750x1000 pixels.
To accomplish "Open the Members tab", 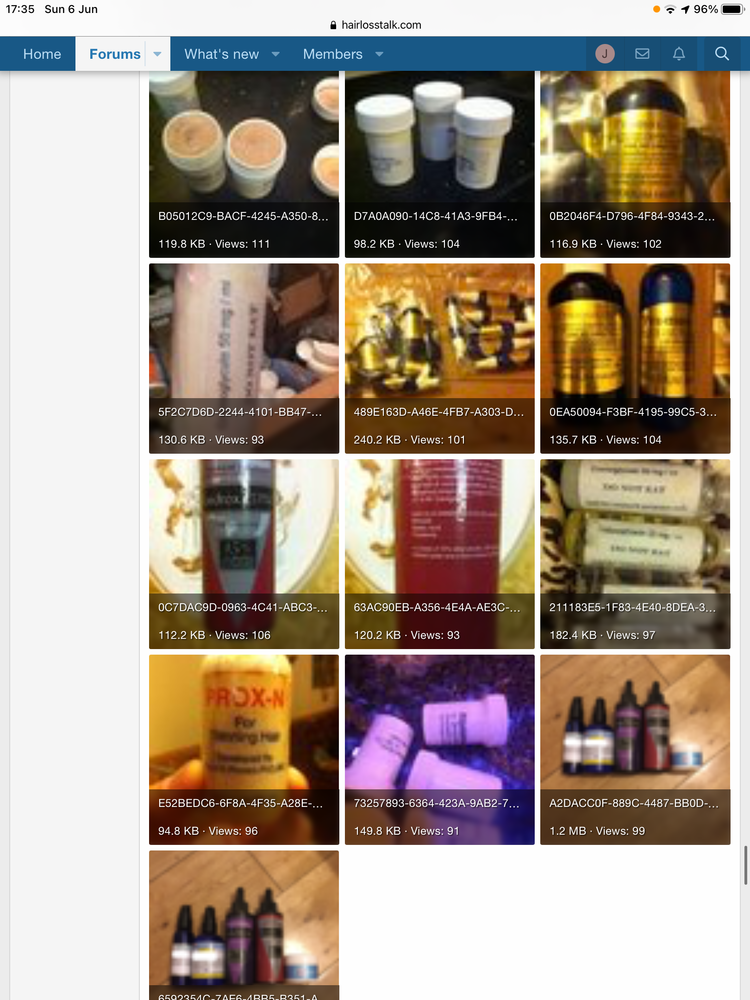I will point(332,54).
